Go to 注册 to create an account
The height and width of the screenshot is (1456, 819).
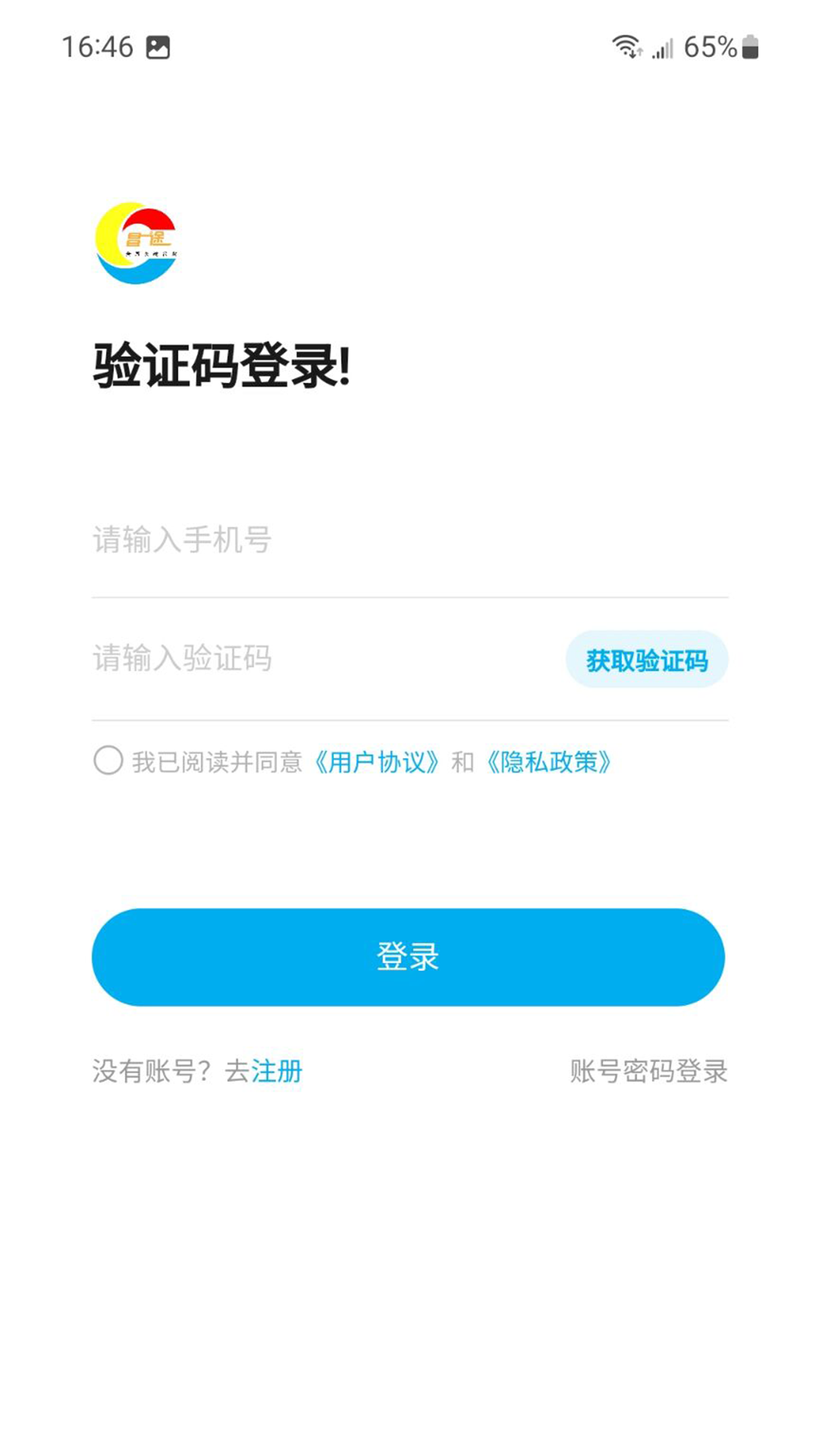click(x=277, y=1072)
